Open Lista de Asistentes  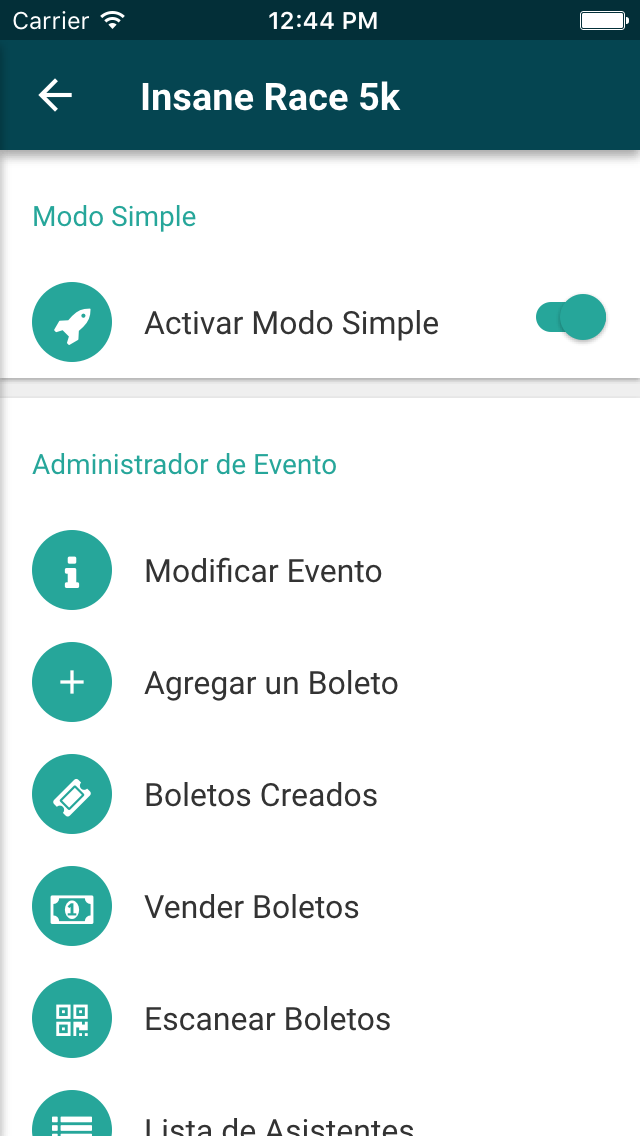(x=320, y=1112)
